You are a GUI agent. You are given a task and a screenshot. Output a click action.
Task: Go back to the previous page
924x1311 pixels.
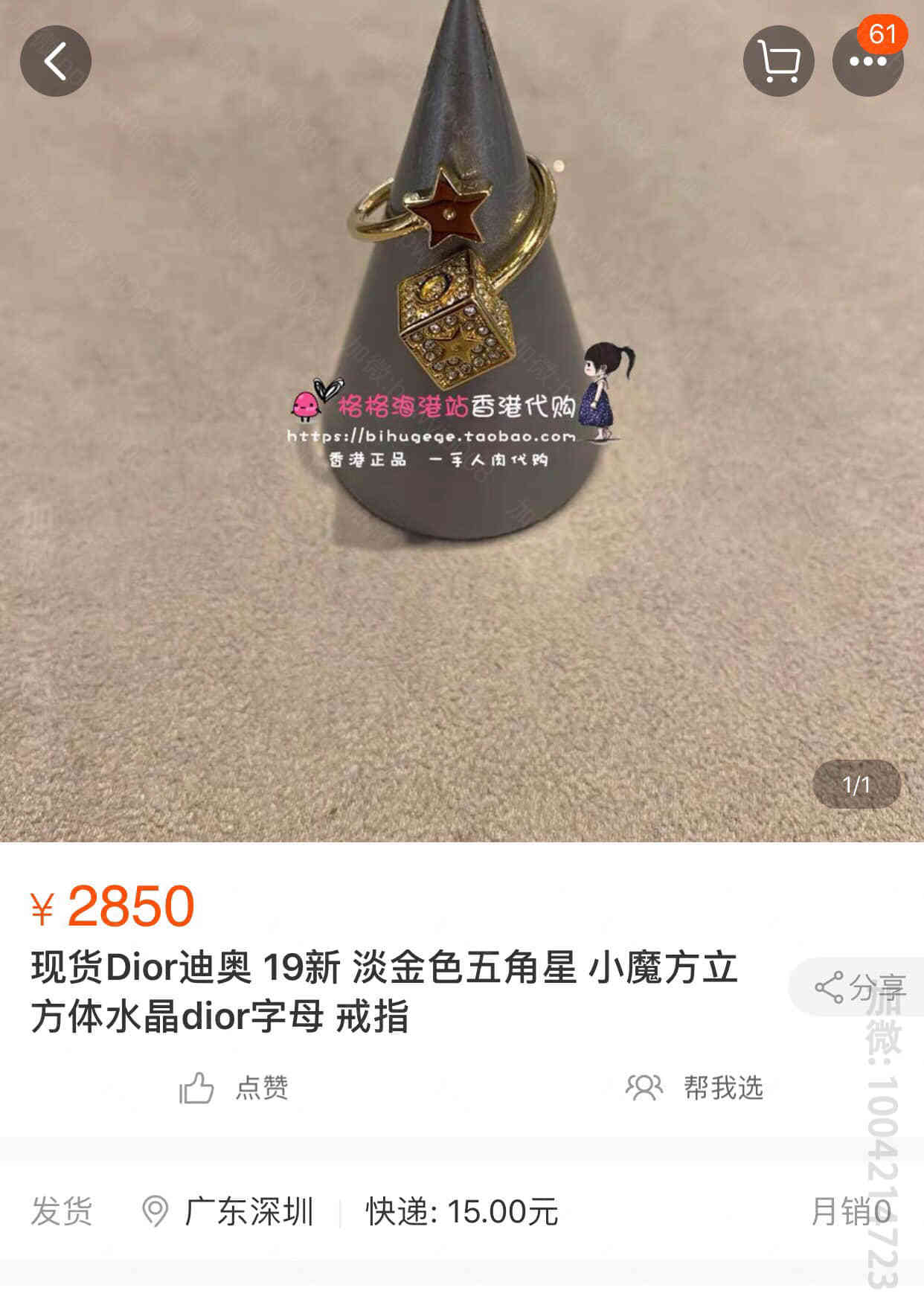[56, 61]
